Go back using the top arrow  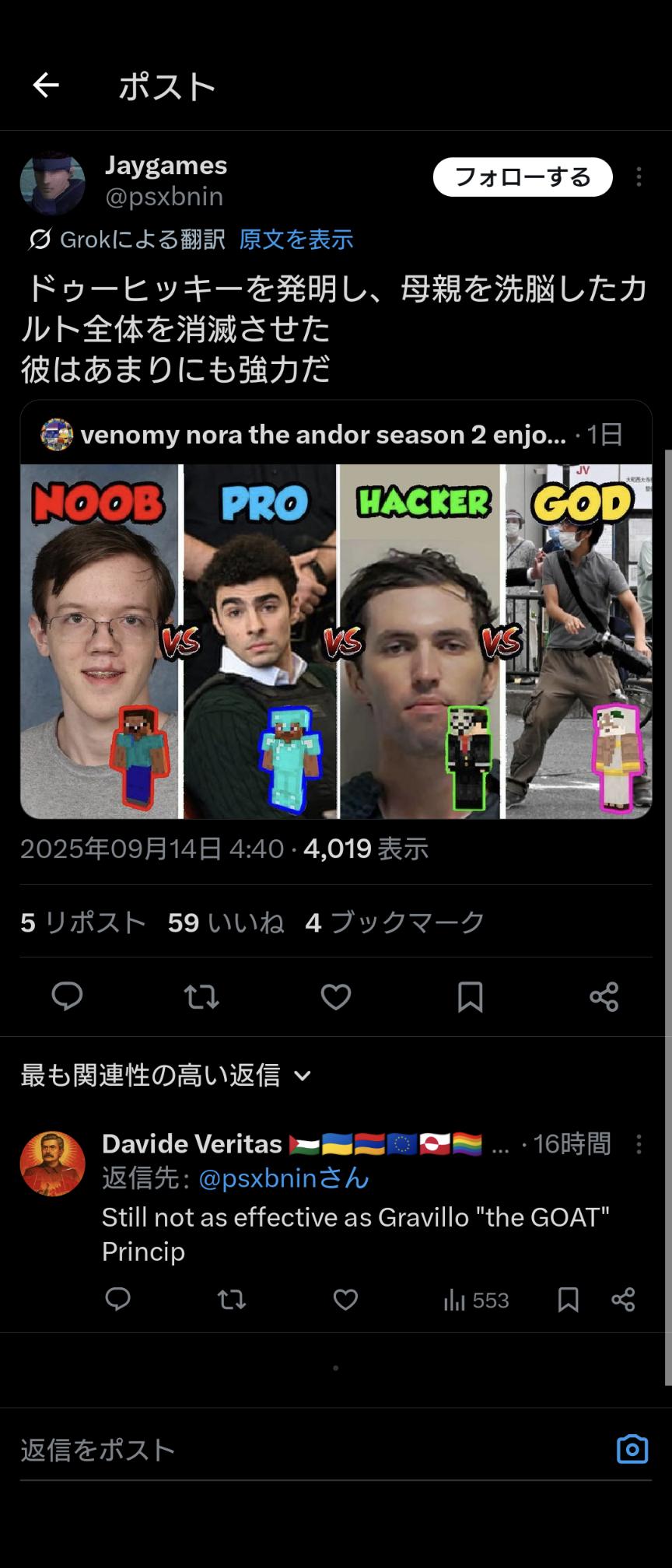(46, 85)
